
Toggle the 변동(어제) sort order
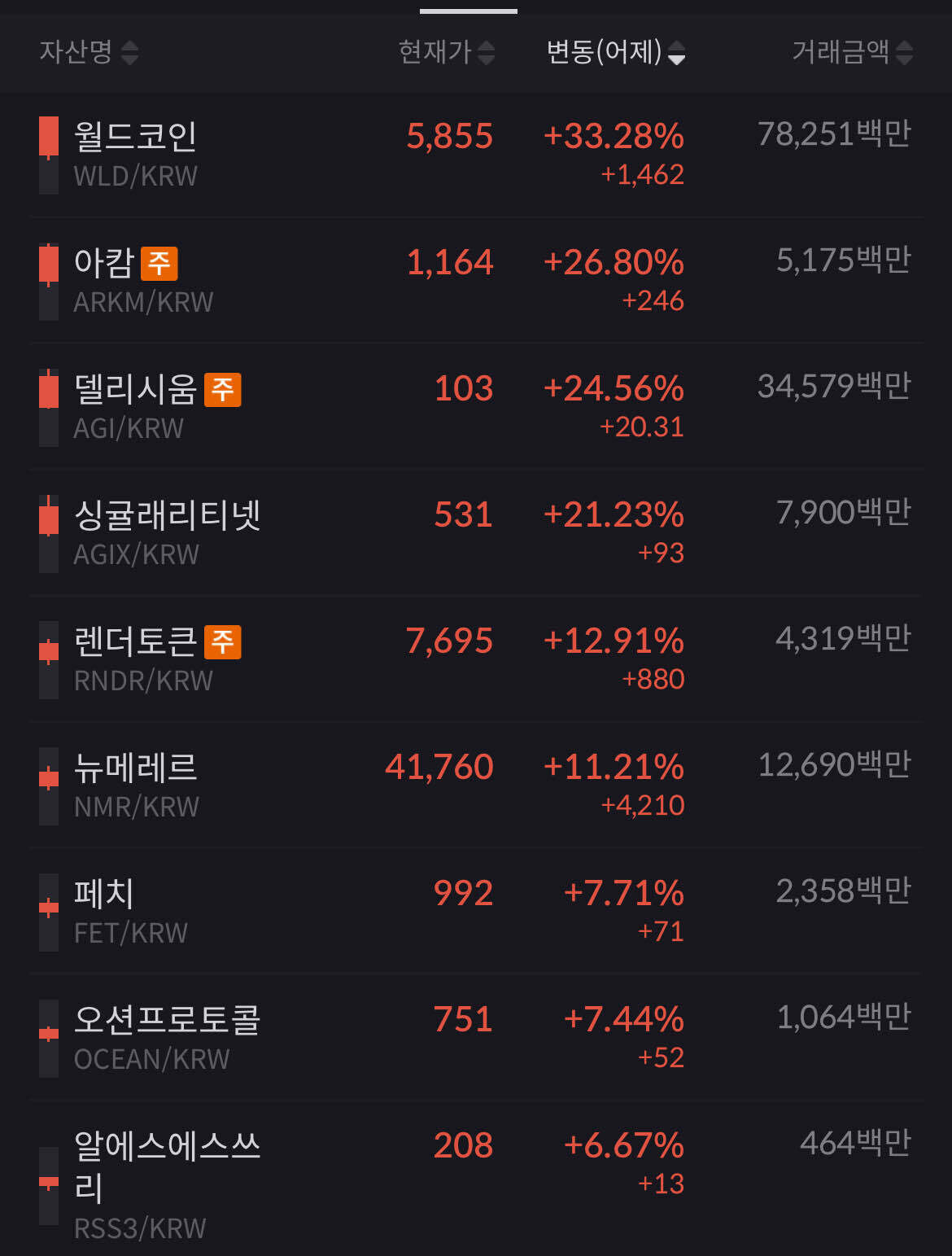pyautogui.click(x=615, y=52)
